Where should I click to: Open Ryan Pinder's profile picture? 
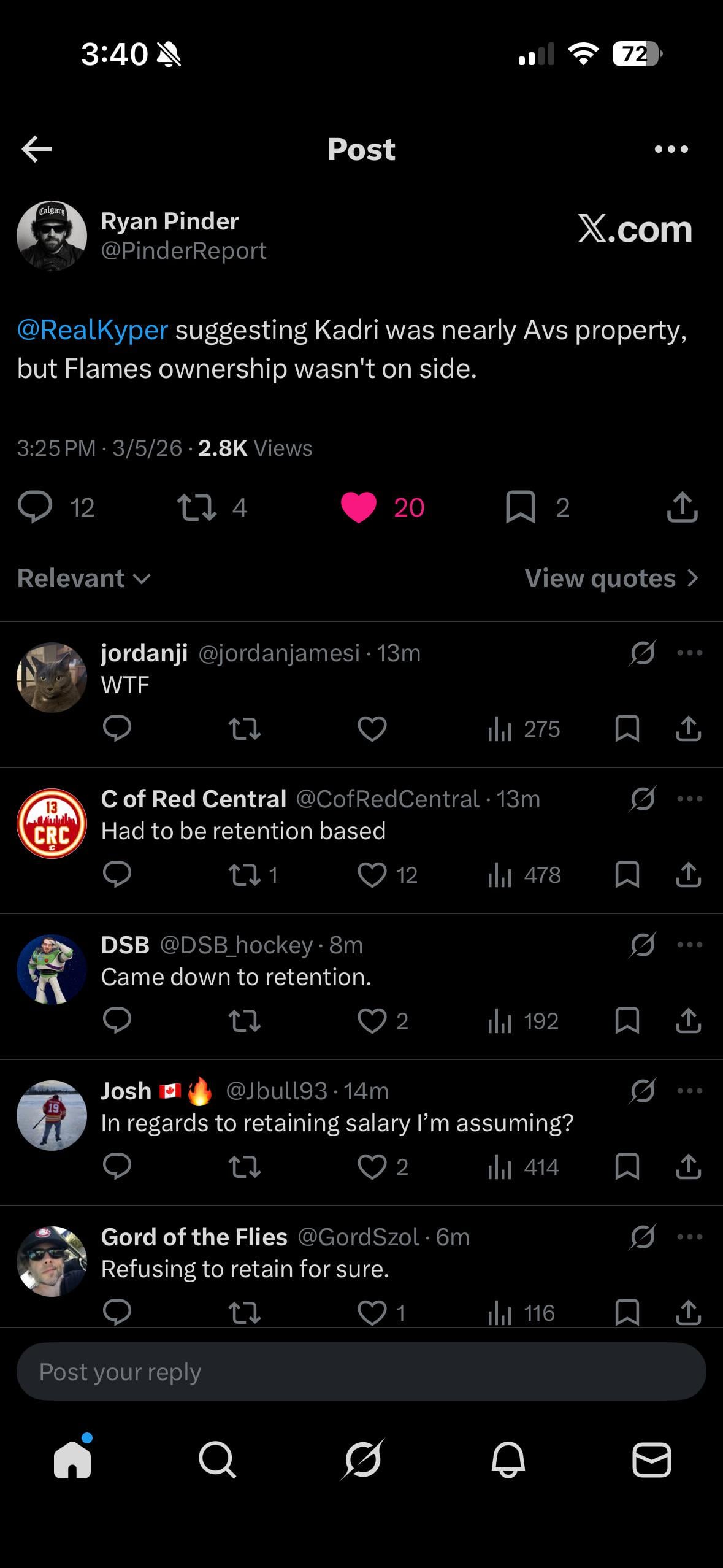52,236
